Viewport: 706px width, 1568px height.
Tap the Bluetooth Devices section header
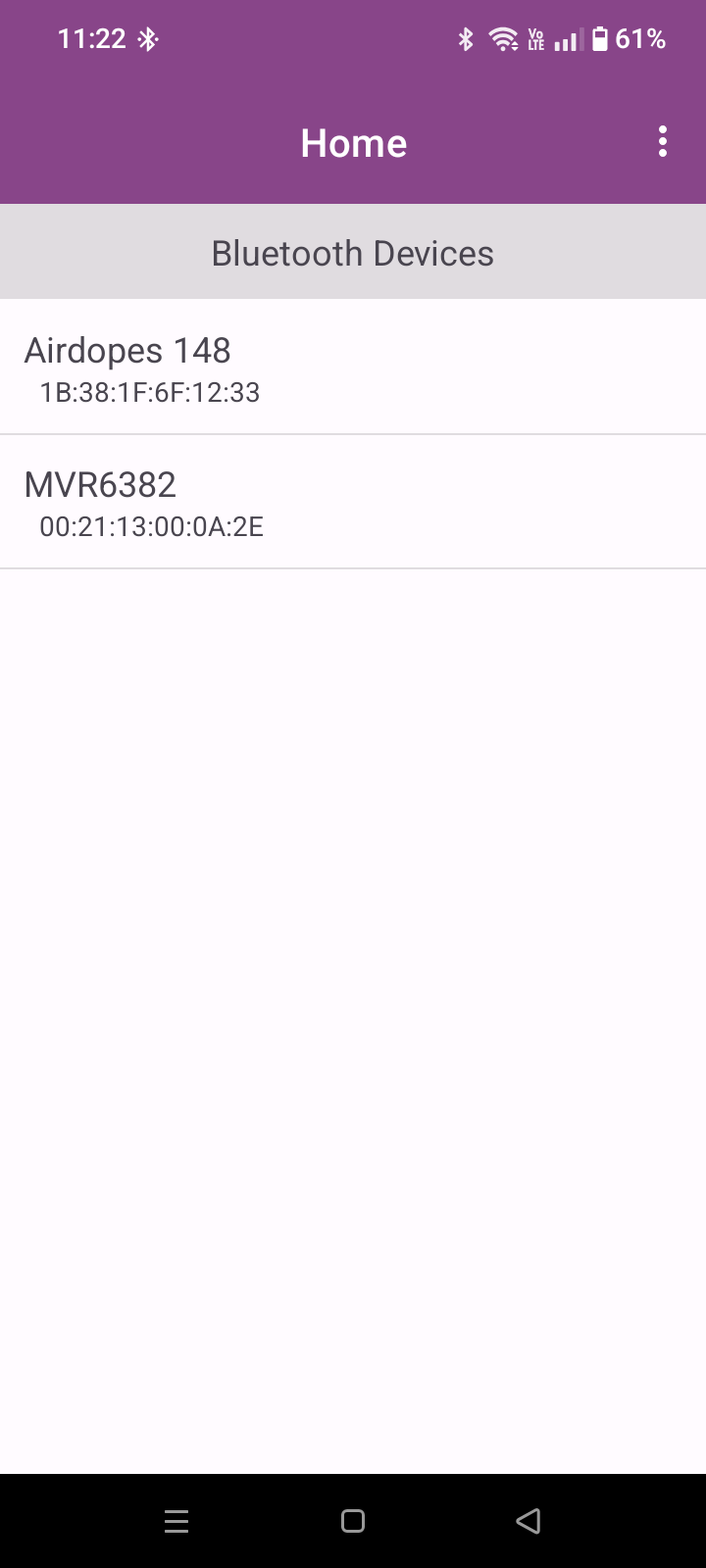click(x=353, y=252)
